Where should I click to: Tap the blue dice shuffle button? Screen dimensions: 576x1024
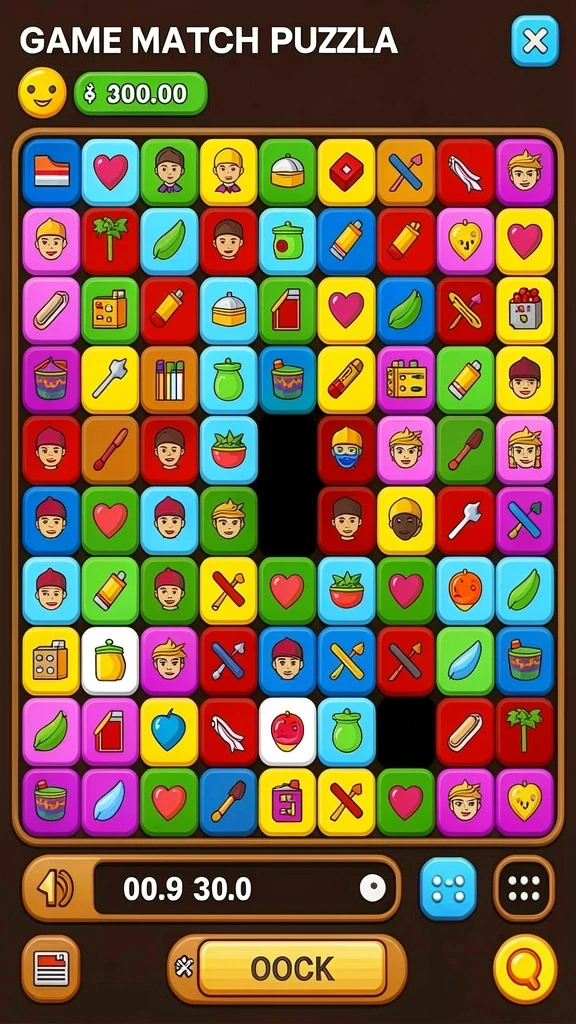(448, 889)
